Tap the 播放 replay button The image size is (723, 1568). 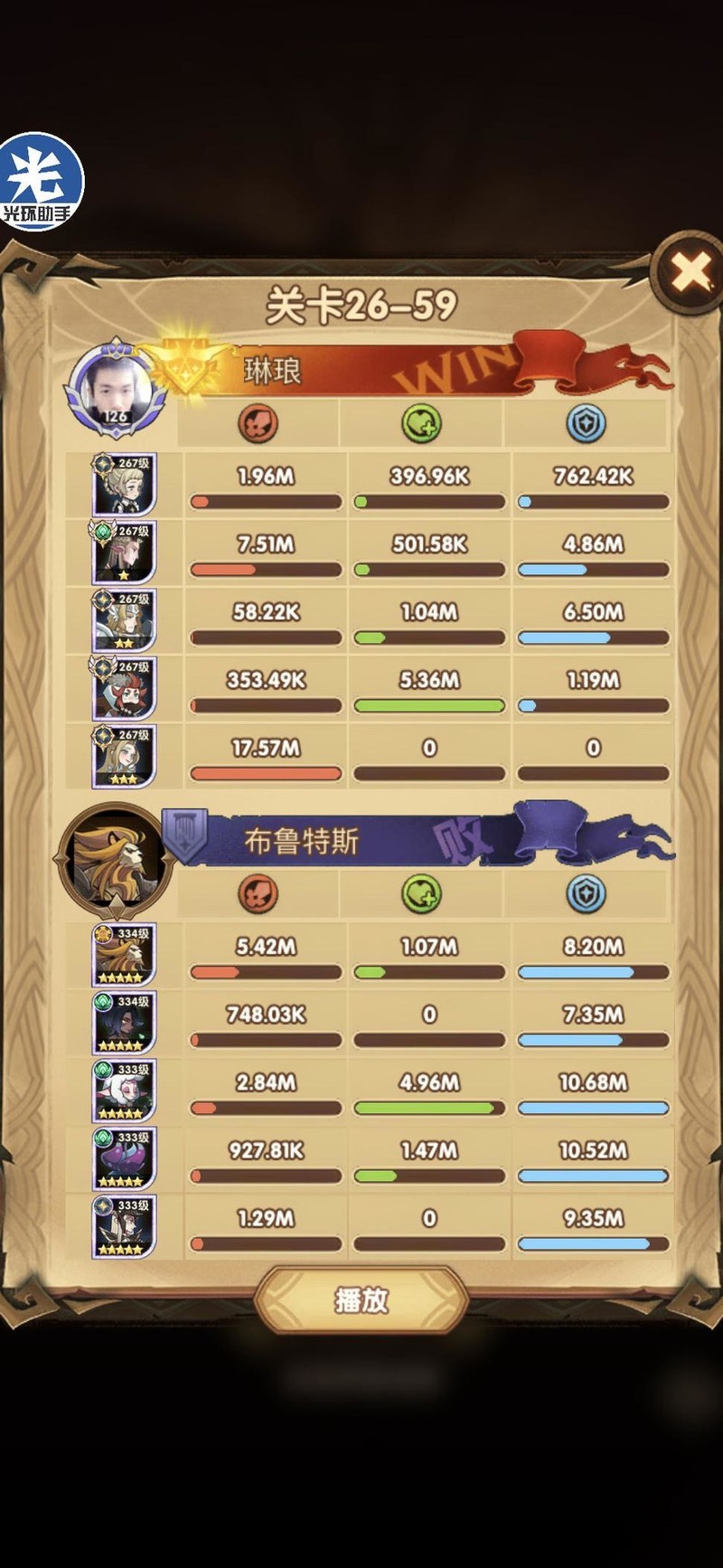point(361,1300)
